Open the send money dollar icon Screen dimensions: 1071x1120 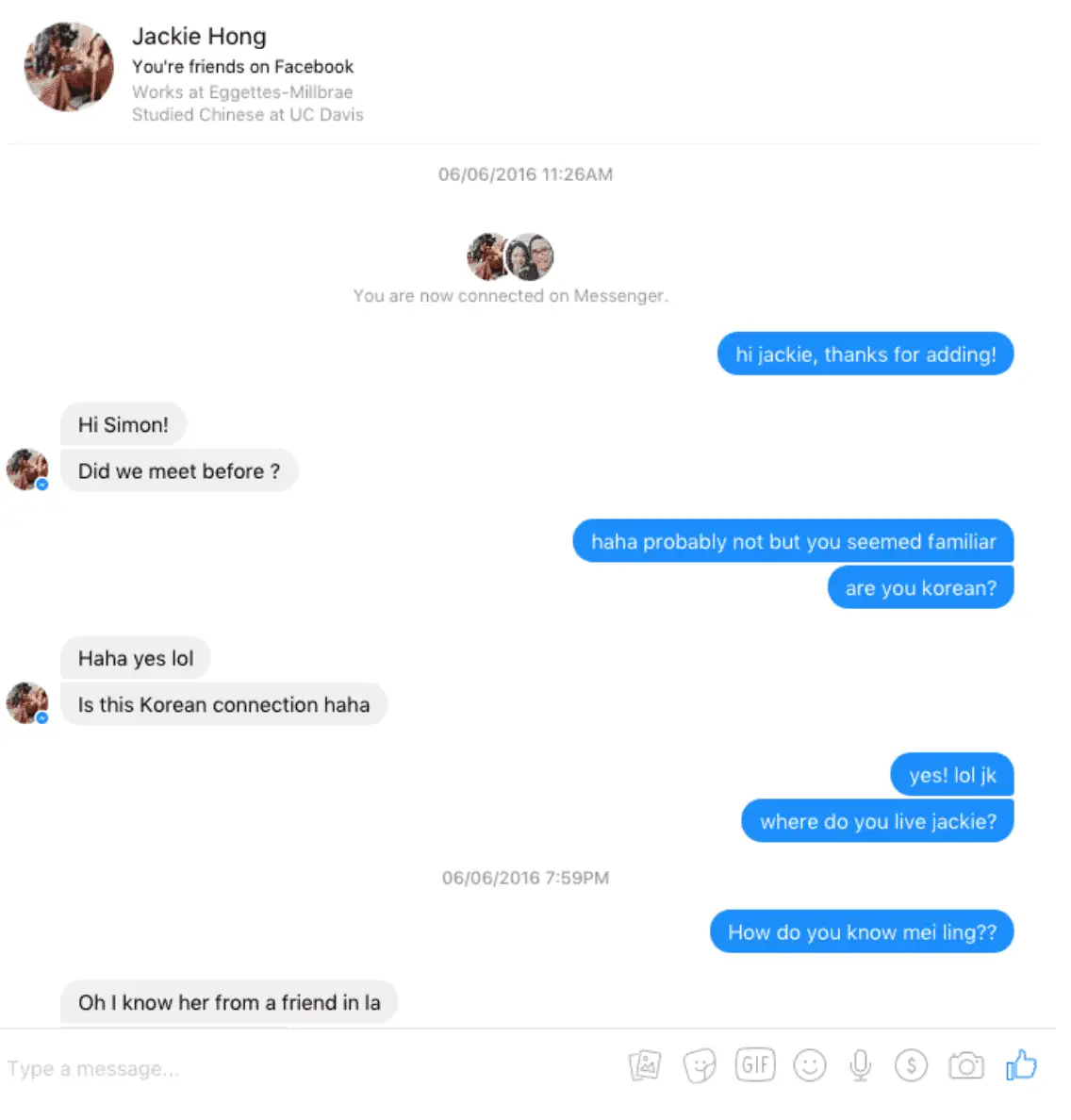pyautogui.click(x=911, y=1065)
